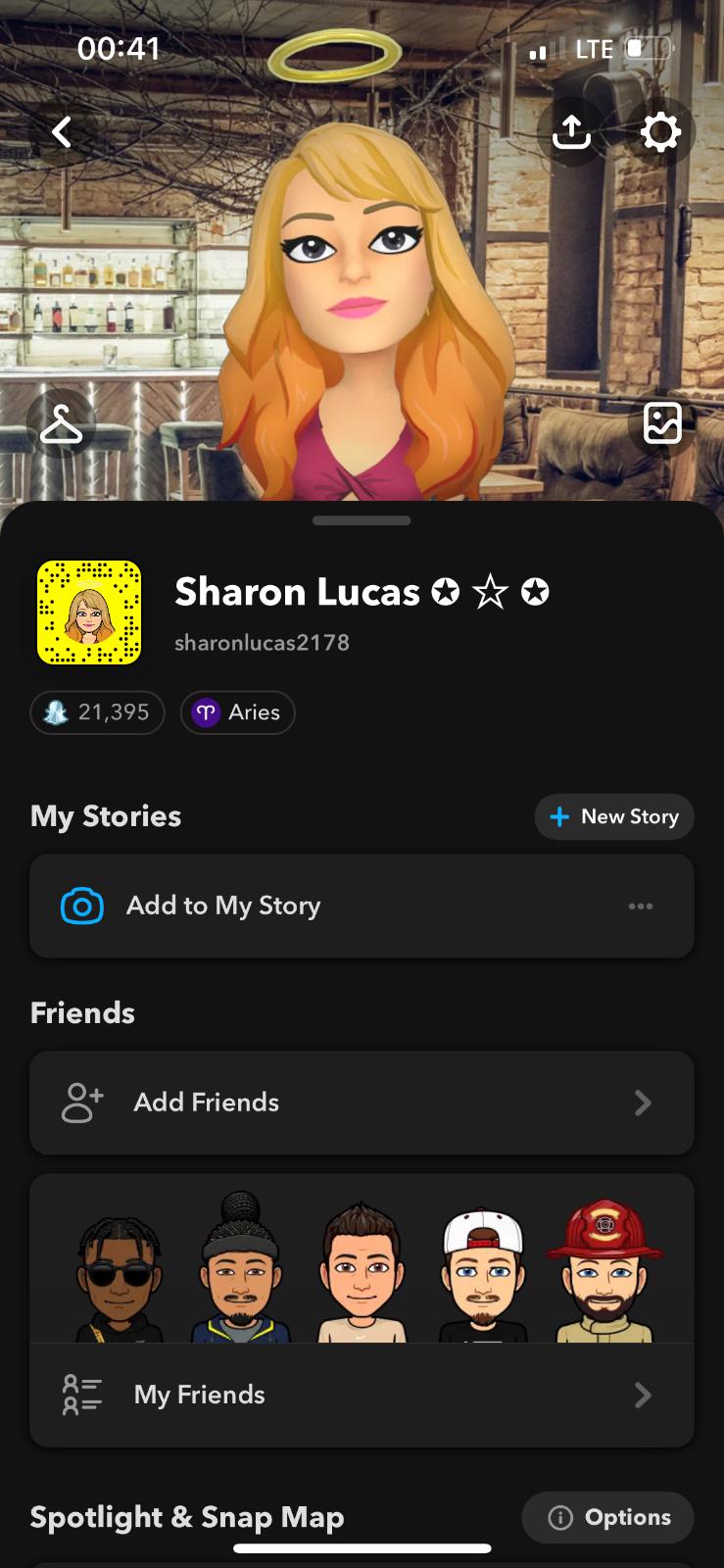Viewport: 724px width, 1568px height.
Task: Change outfit with the hanger icon
Action: point(61,423)
